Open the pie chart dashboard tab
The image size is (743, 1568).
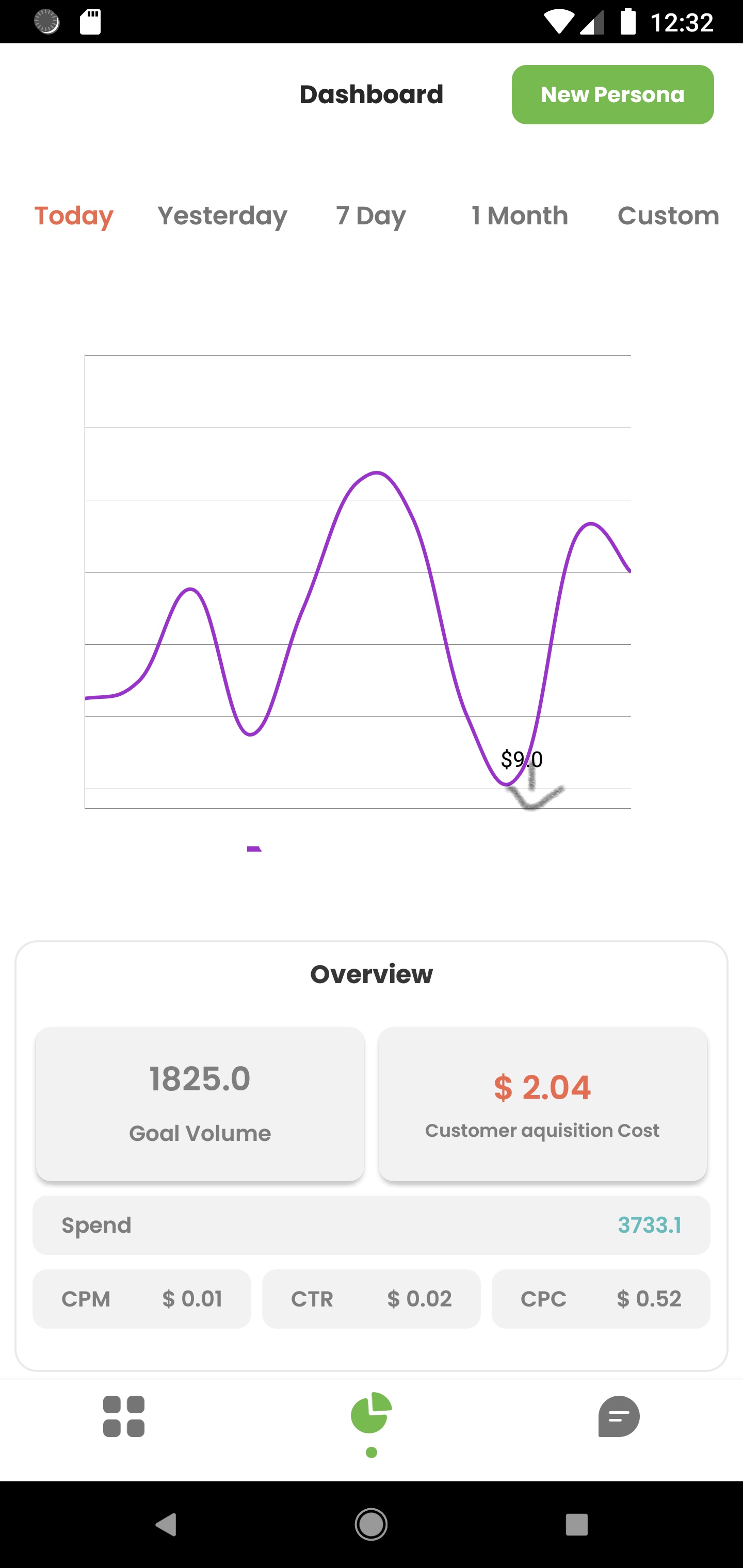[x=371, y=1413]
